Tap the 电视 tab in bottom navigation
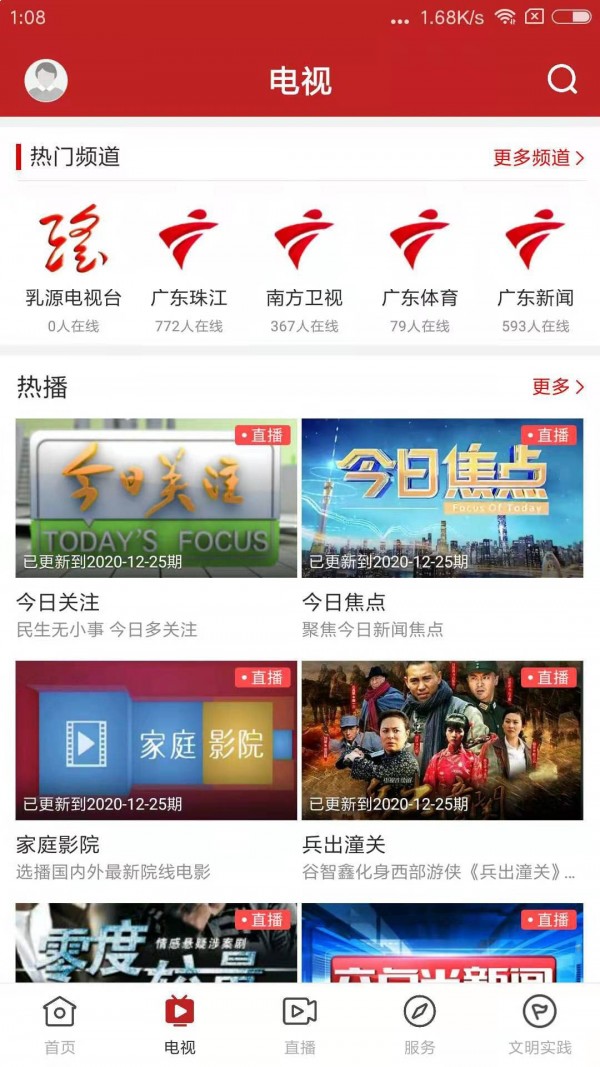The width and height of the screenshot is (600, 1067). click(180, 1025)
